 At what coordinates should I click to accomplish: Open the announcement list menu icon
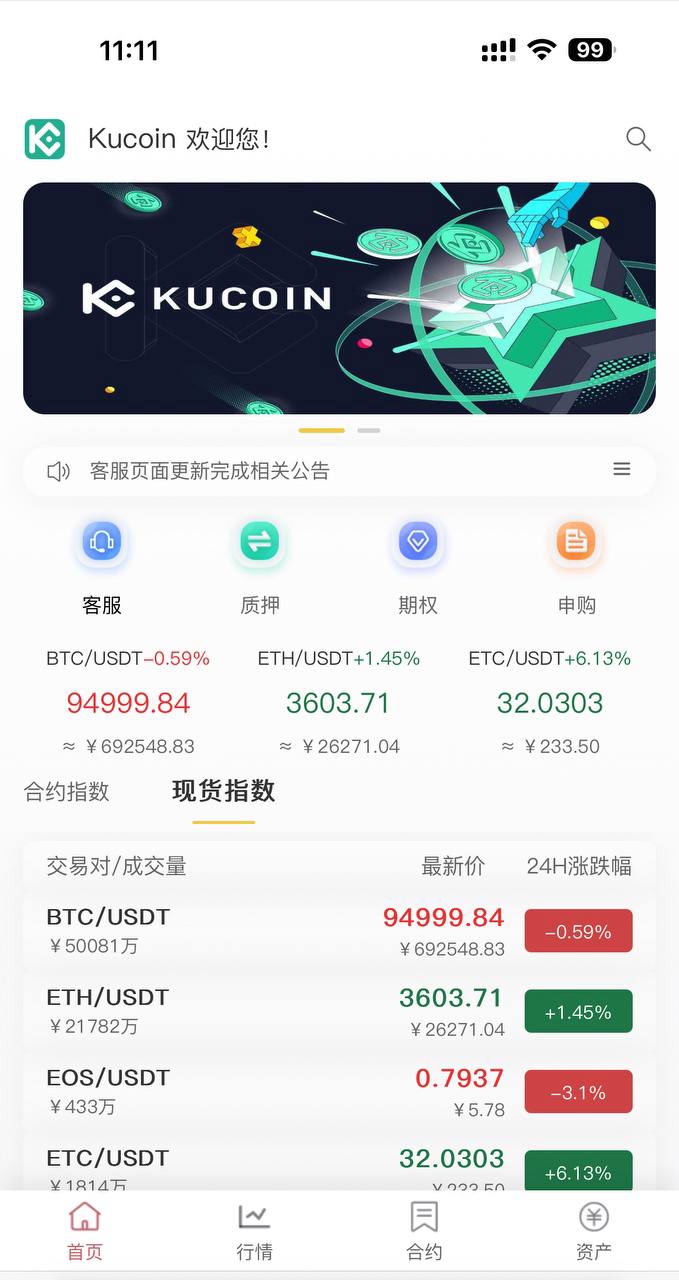pyautogui.click(x=622, y=469)
